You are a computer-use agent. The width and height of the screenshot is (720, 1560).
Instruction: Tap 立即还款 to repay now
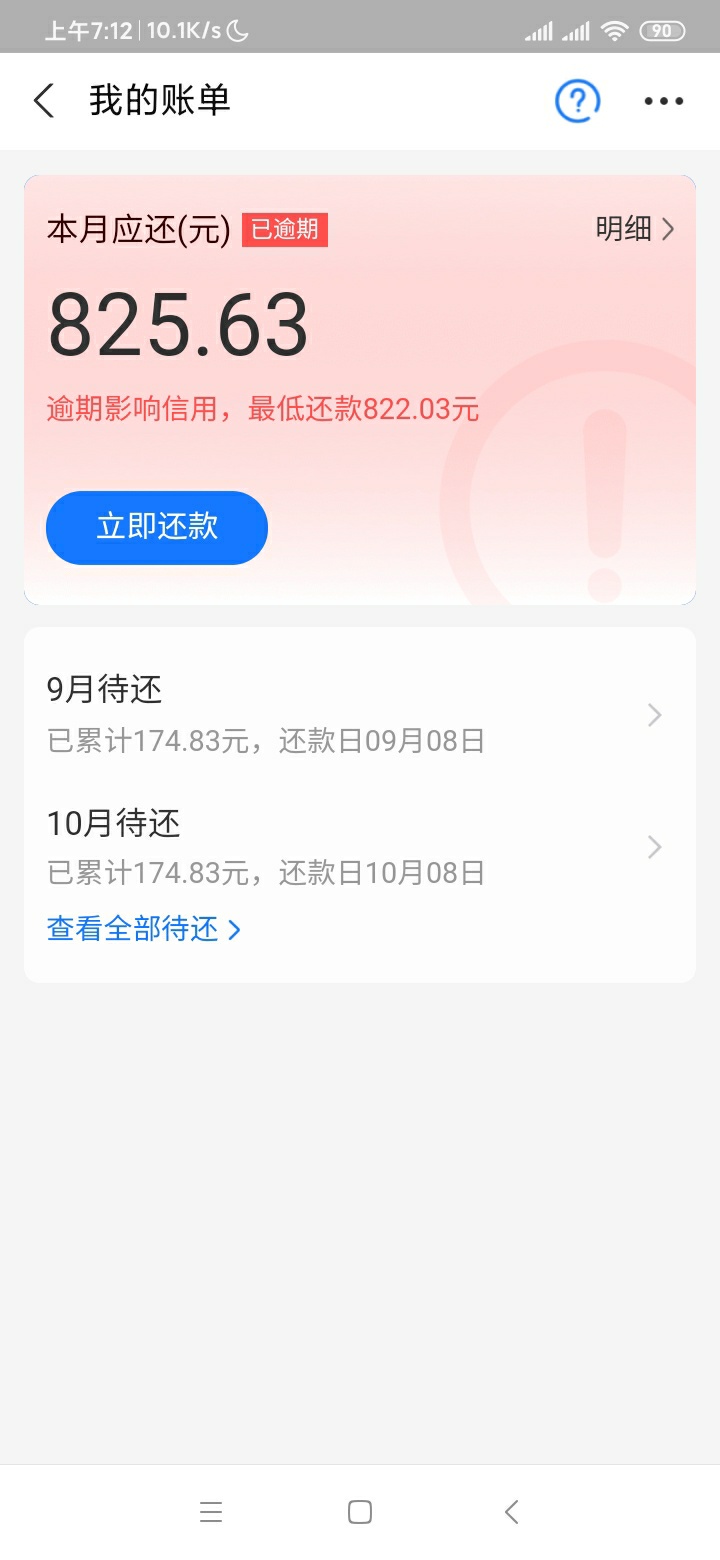157,528
